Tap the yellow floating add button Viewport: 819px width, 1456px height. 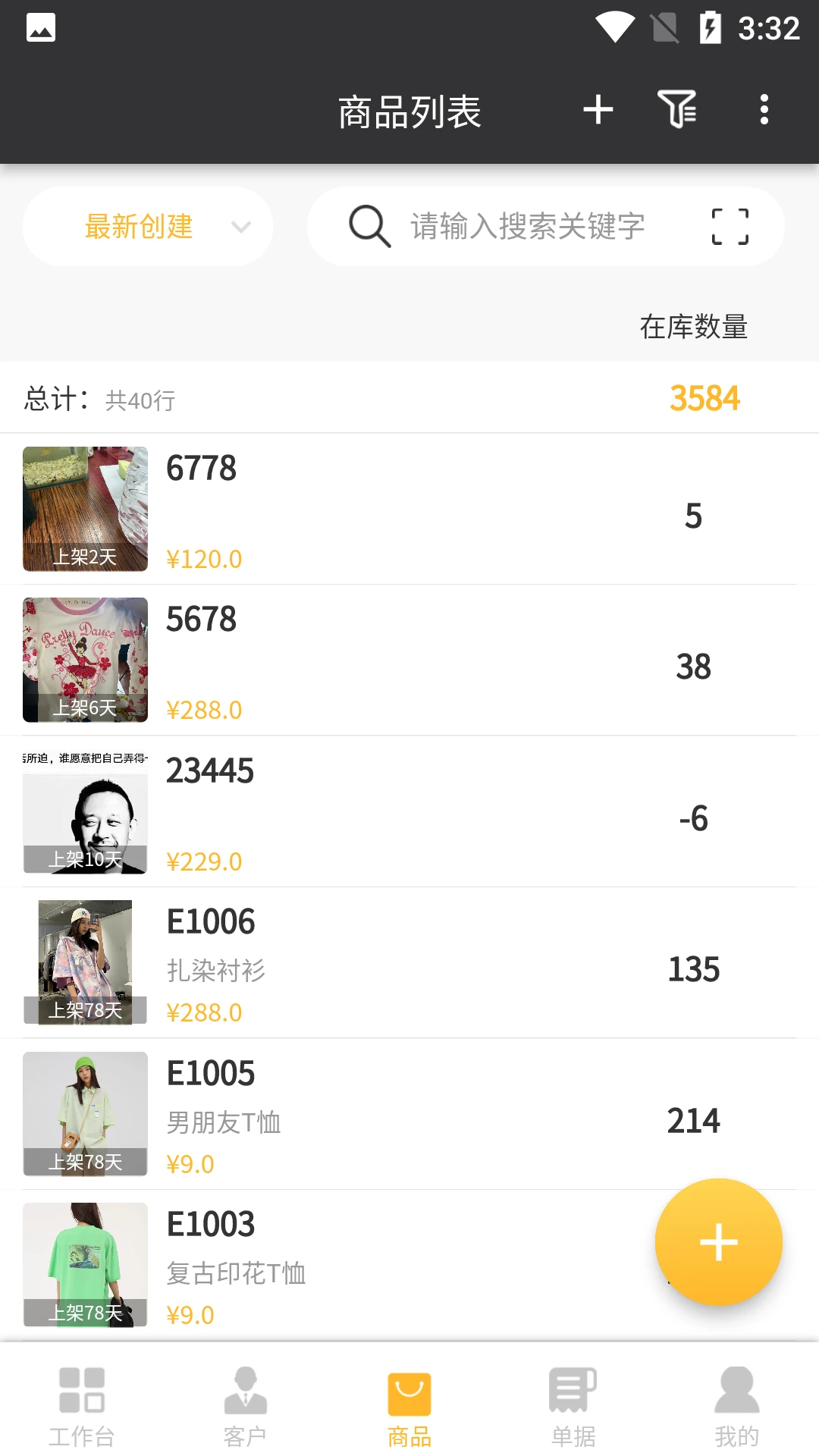coord(718,1242)
